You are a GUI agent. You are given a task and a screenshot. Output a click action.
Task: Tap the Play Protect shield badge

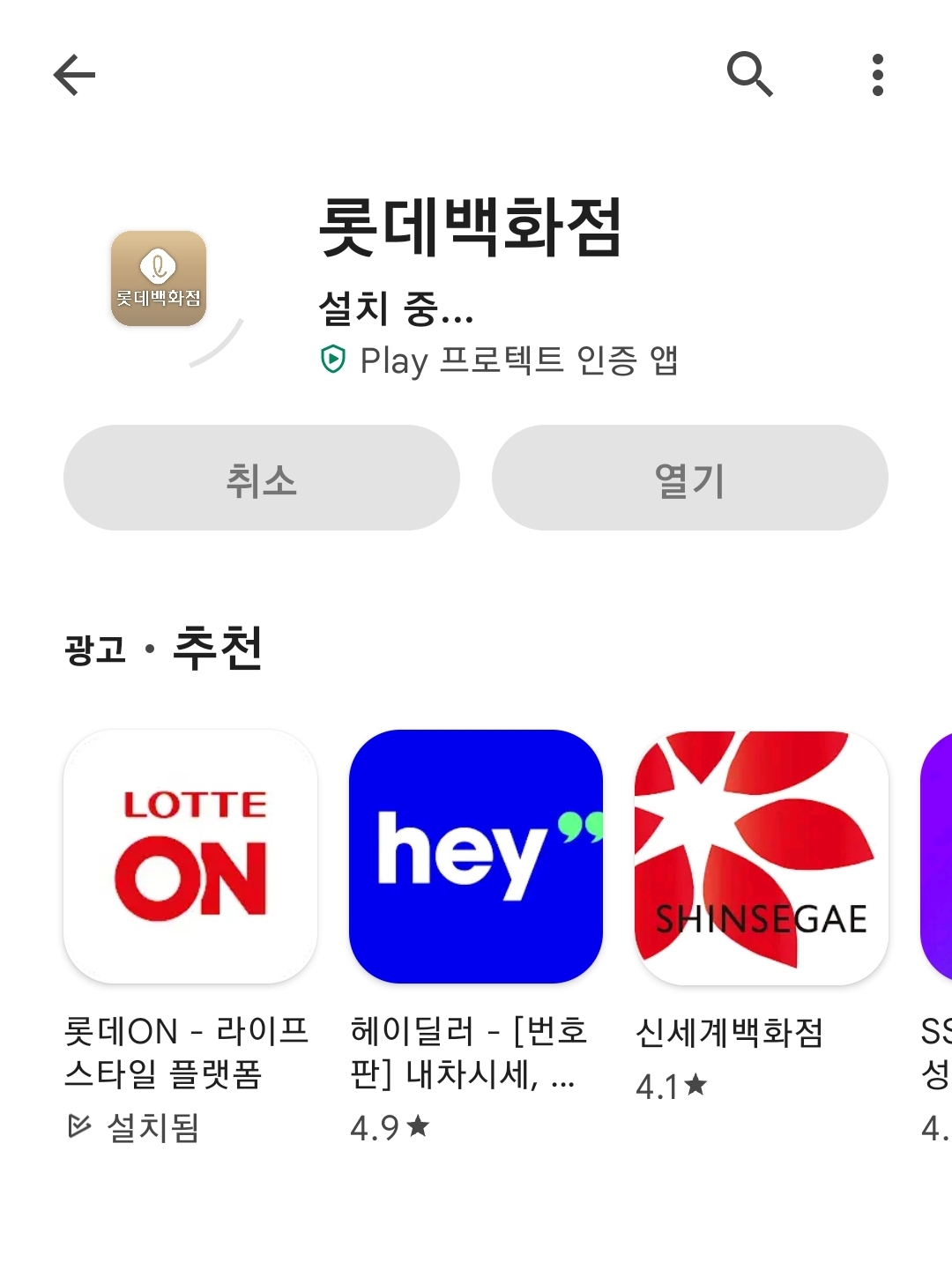[331, 360]
